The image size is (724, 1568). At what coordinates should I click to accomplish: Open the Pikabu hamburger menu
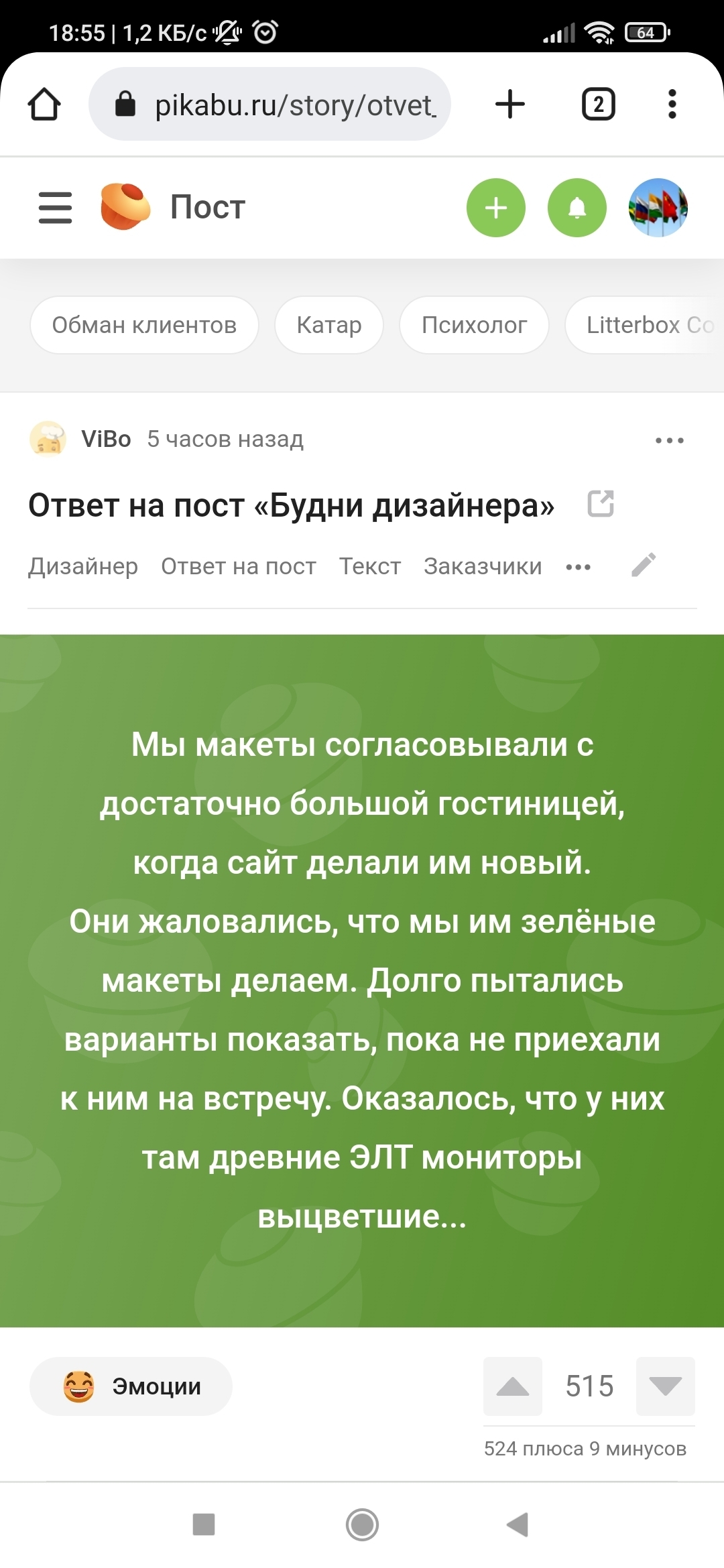click(x=55, y=208)
